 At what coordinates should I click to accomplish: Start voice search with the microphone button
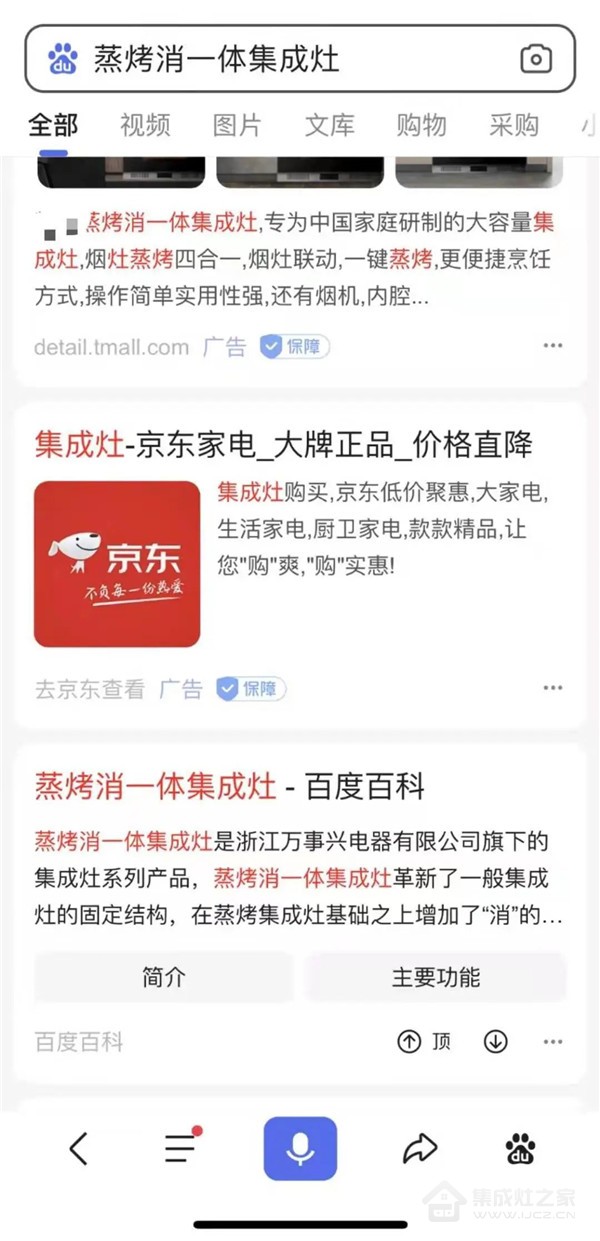pyautogui.click(x=300, y=1149)
